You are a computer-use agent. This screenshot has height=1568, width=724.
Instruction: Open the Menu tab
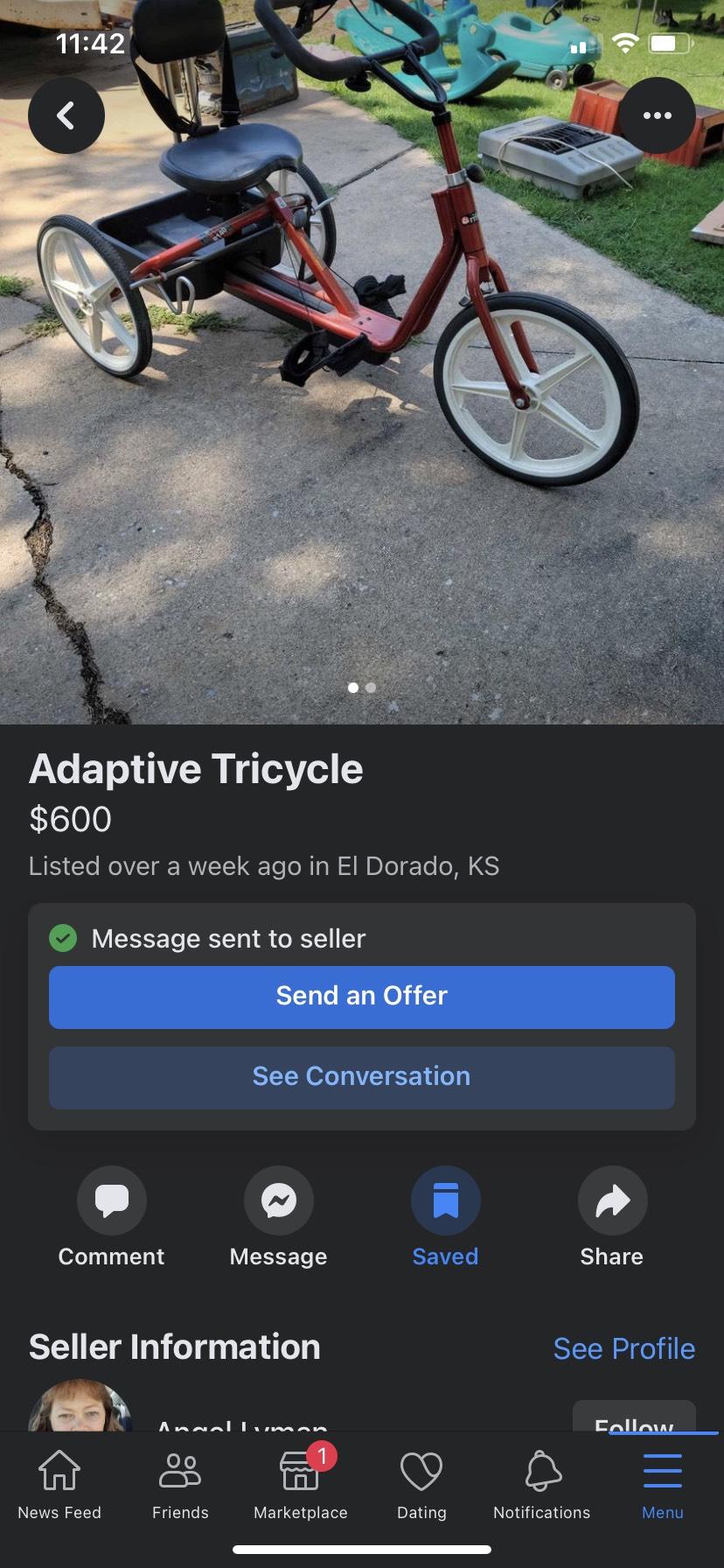pyautogui.click(x=663, y=1486)
